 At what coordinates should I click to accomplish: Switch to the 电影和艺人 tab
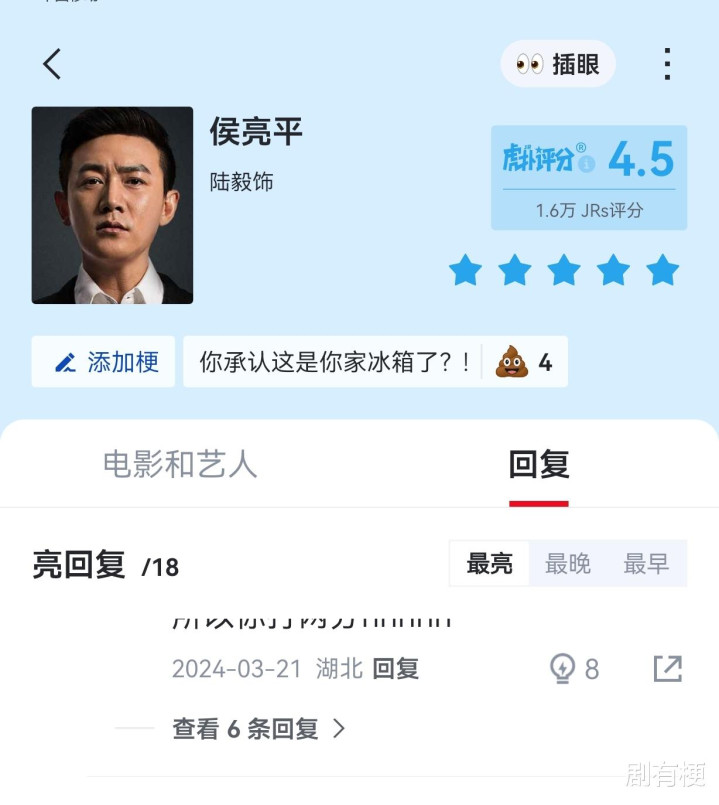point(180,464)
